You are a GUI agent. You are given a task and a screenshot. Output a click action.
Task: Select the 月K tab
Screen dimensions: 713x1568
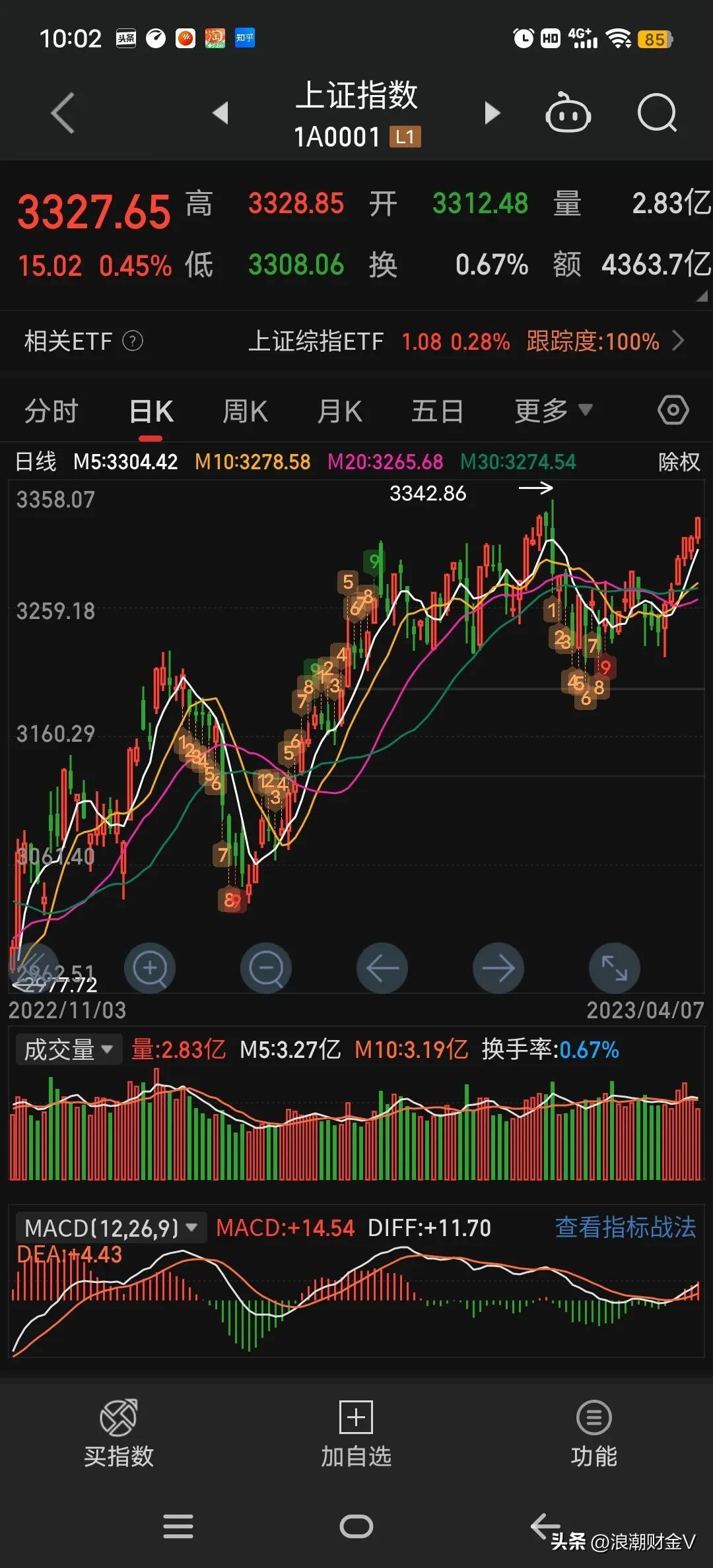340,411
